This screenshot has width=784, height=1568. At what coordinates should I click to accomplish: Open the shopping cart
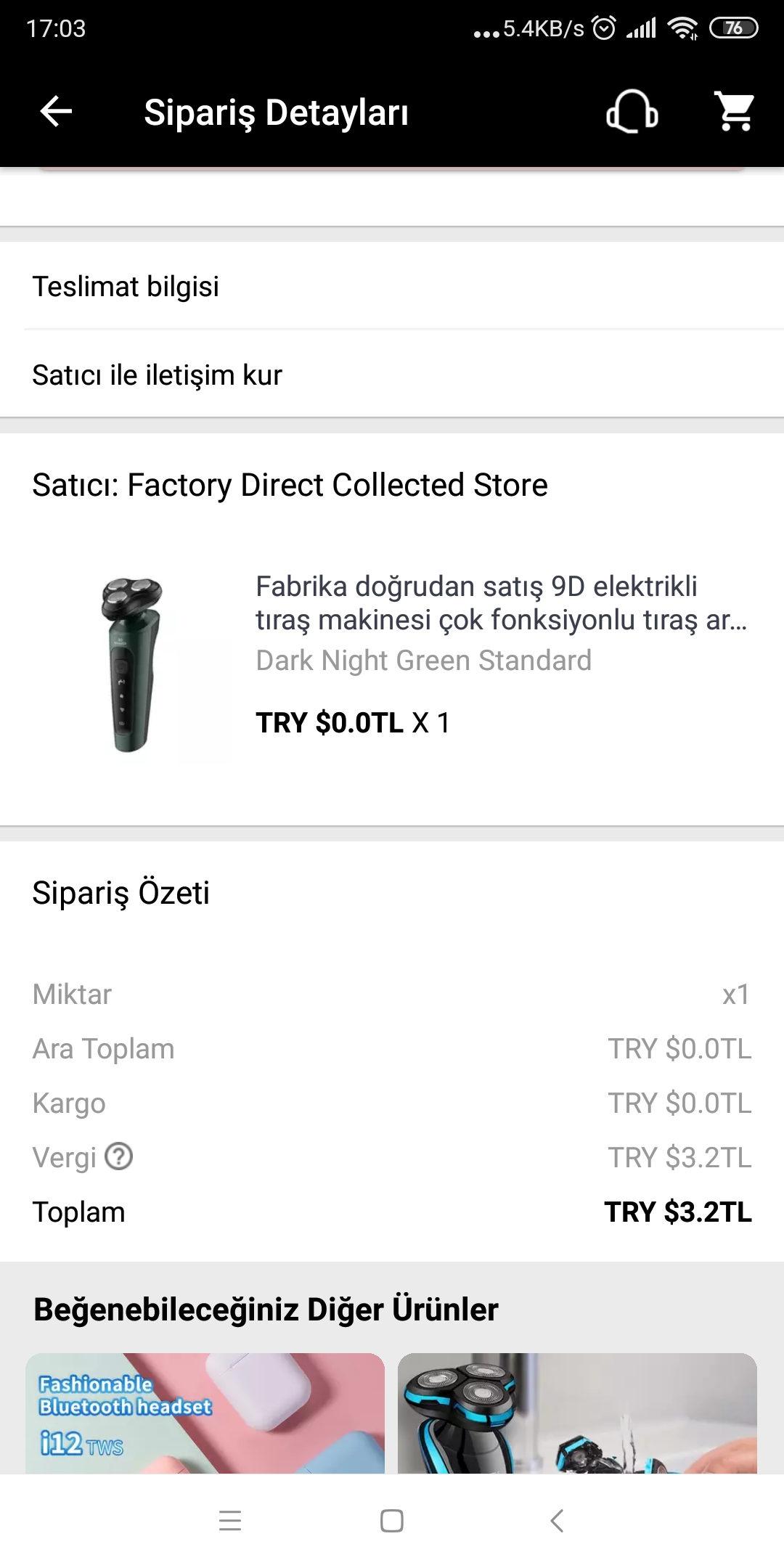tap(735, 112)
